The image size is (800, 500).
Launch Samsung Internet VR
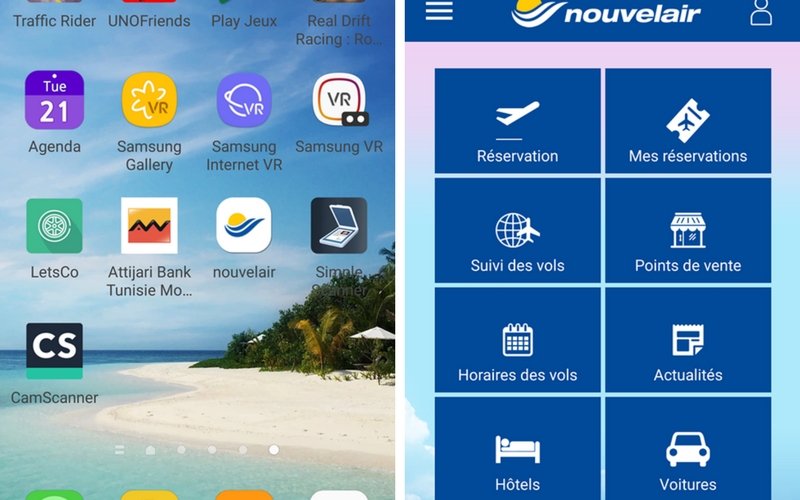(x=244, y=101)
